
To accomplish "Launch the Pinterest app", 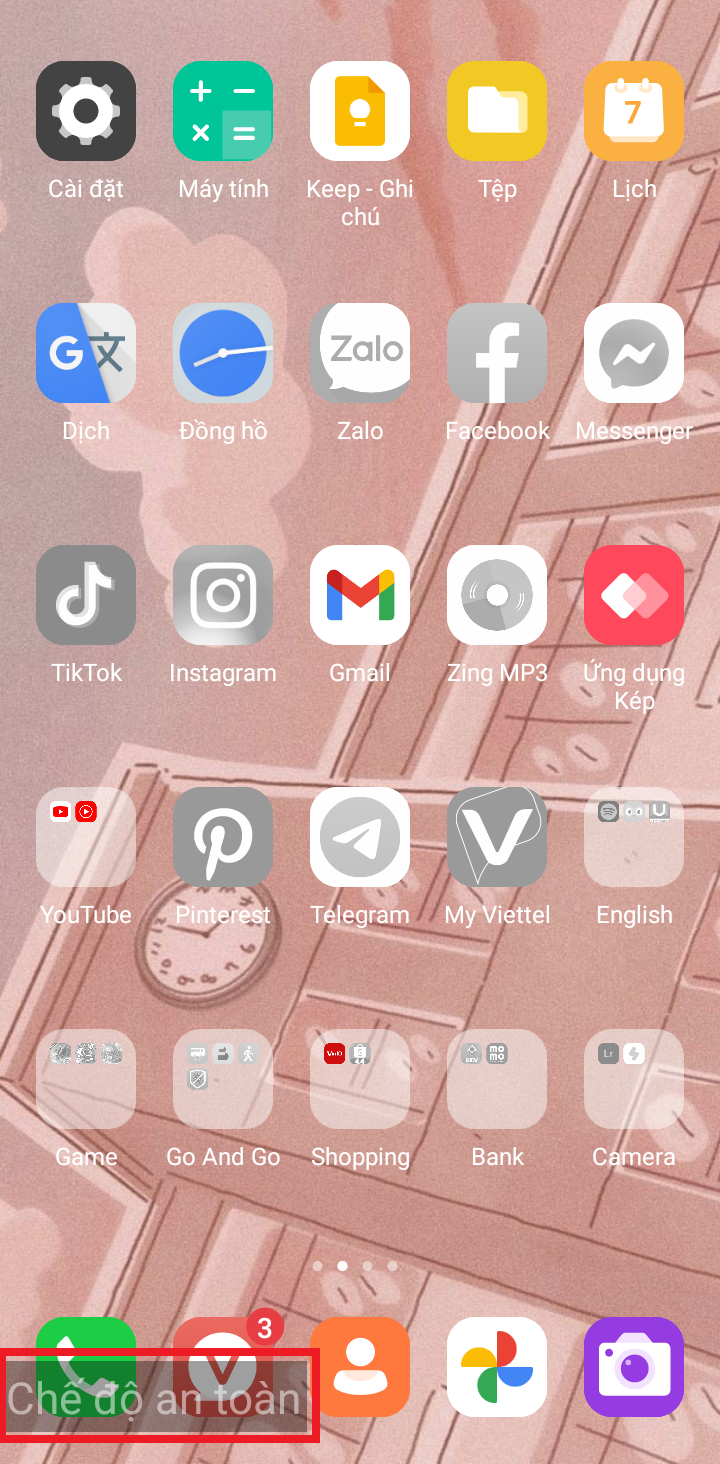I will 223,837.
